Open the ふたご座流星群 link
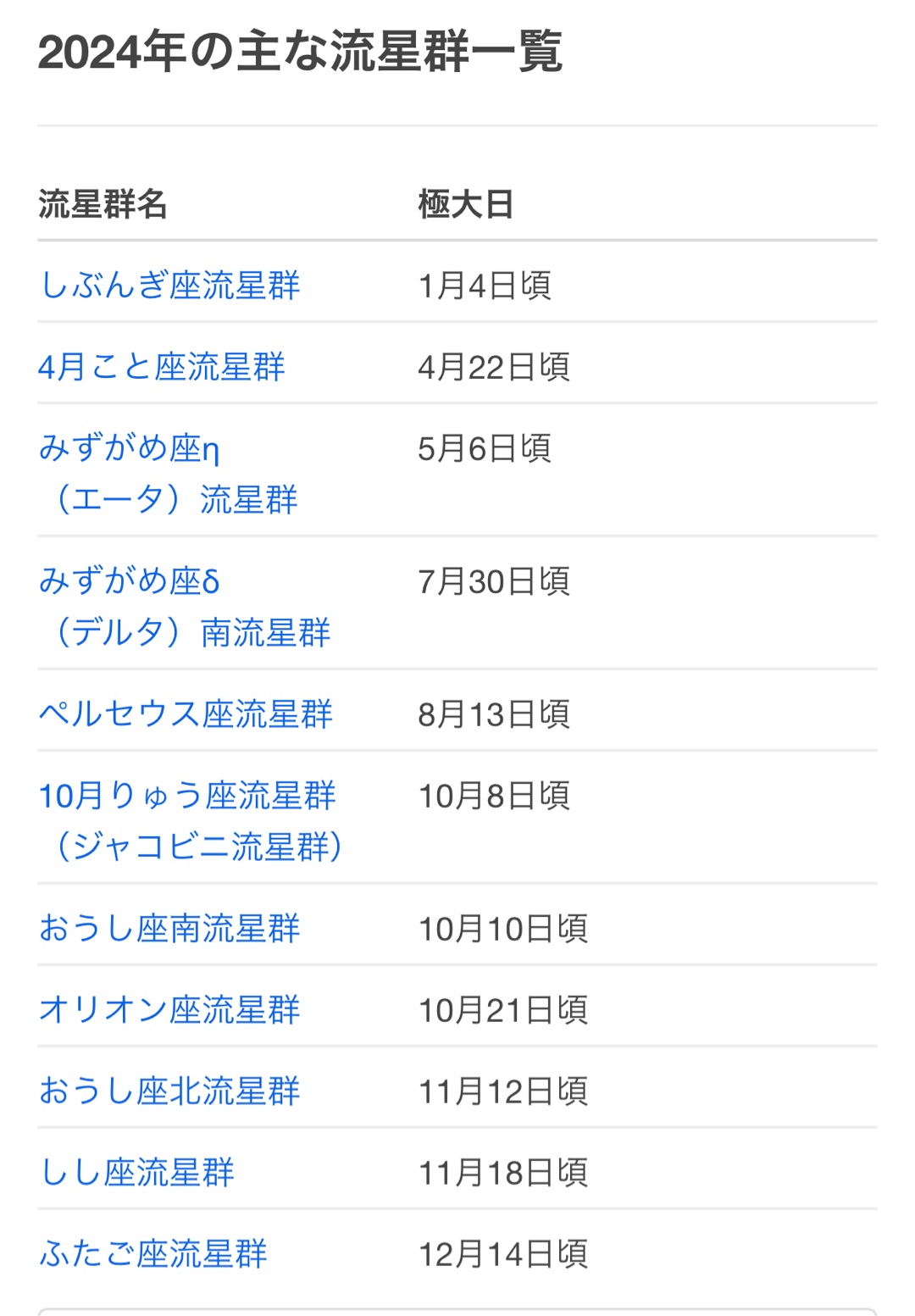The width and height of the screenshot is (915, 1316). click(153, 1253)
